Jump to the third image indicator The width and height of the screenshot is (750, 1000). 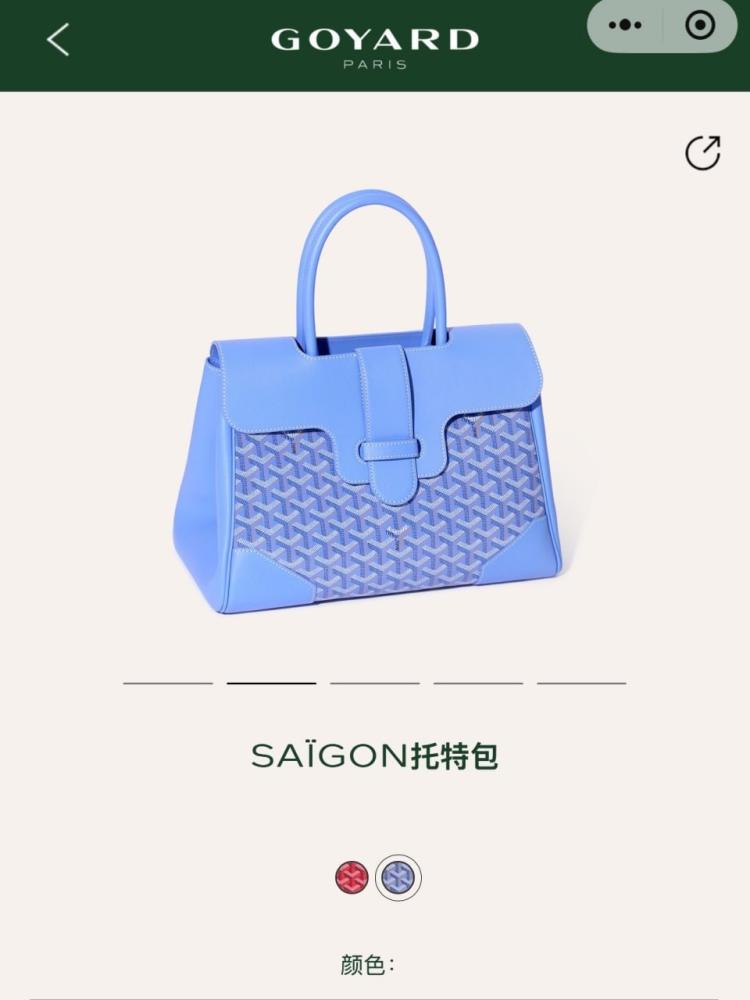tap(375, 683)
